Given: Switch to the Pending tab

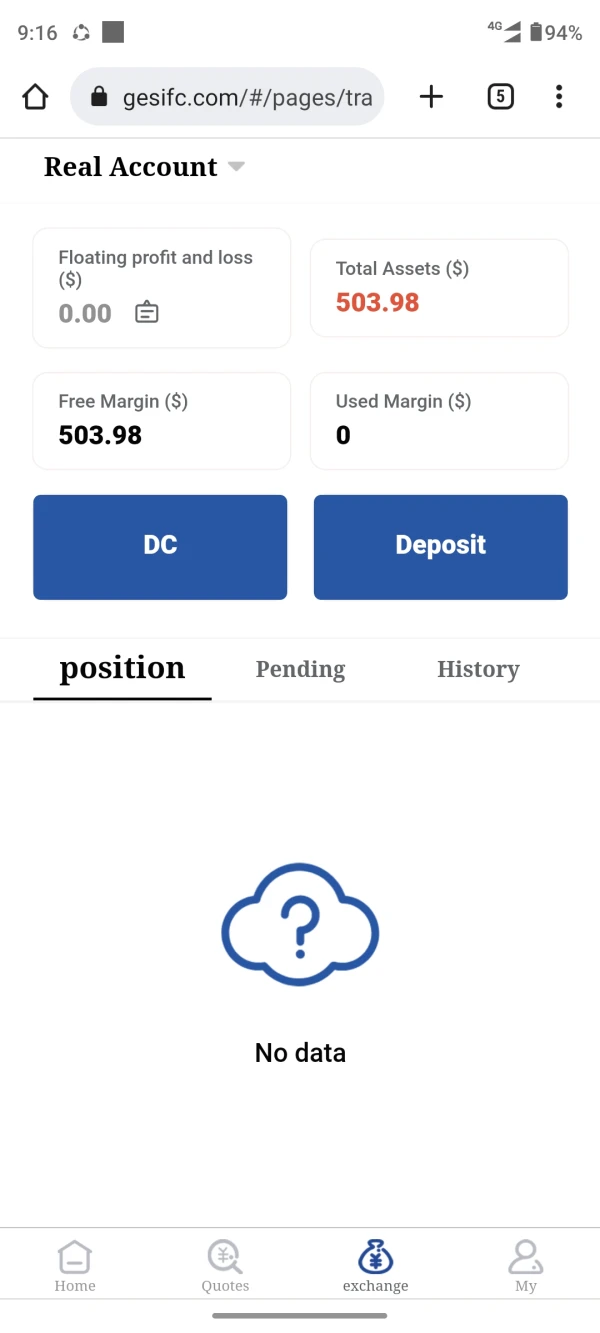Looking at the screenshot, I should coord(300,669).
